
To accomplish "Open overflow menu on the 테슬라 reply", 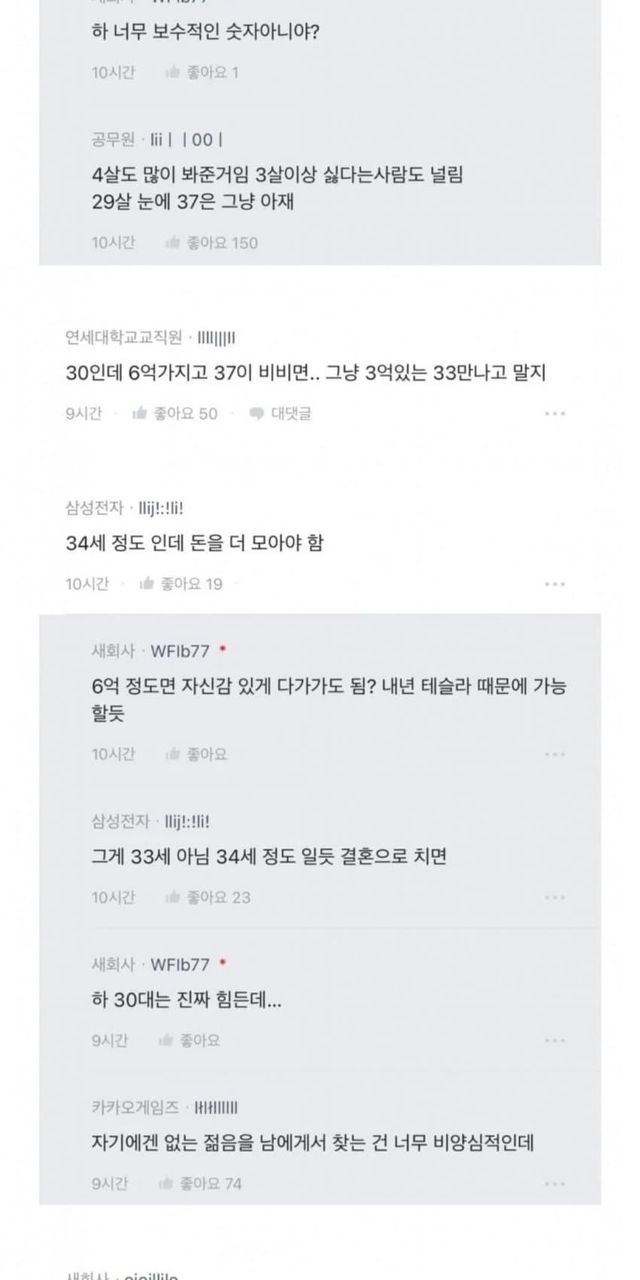I will pyautogui.click(x=555, y=754).
